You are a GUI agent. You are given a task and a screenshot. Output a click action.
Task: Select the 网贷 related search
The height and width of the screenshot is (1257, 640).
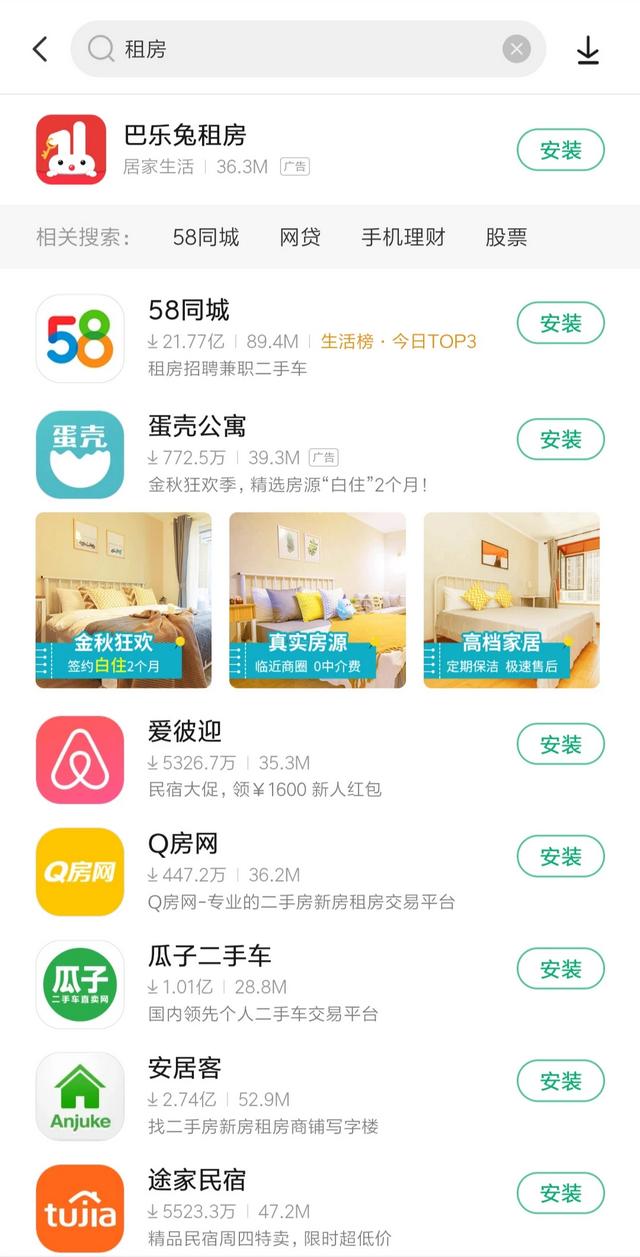tap(300, 237)
